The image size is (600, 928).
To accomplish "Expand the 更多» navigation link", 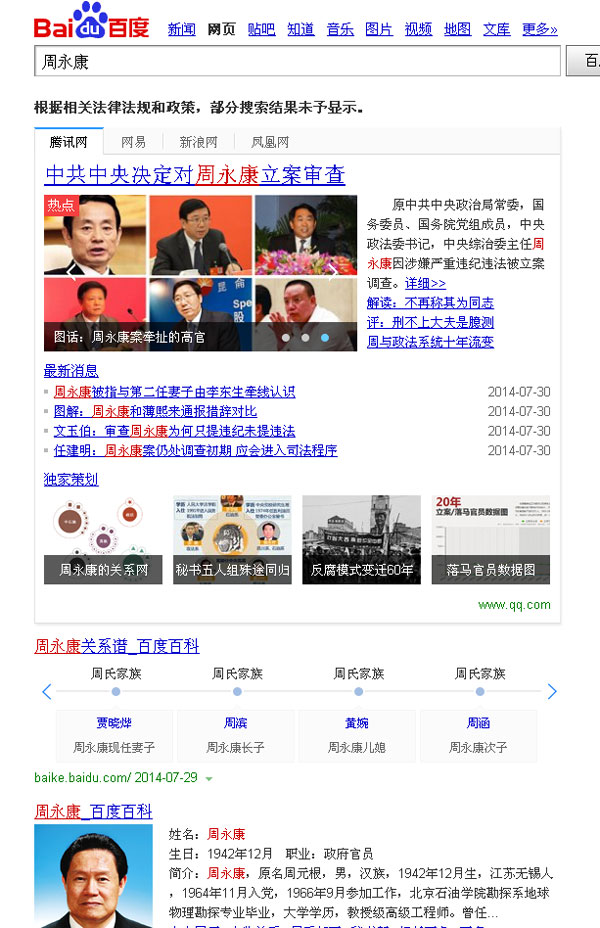I will (x=540, y=29).
